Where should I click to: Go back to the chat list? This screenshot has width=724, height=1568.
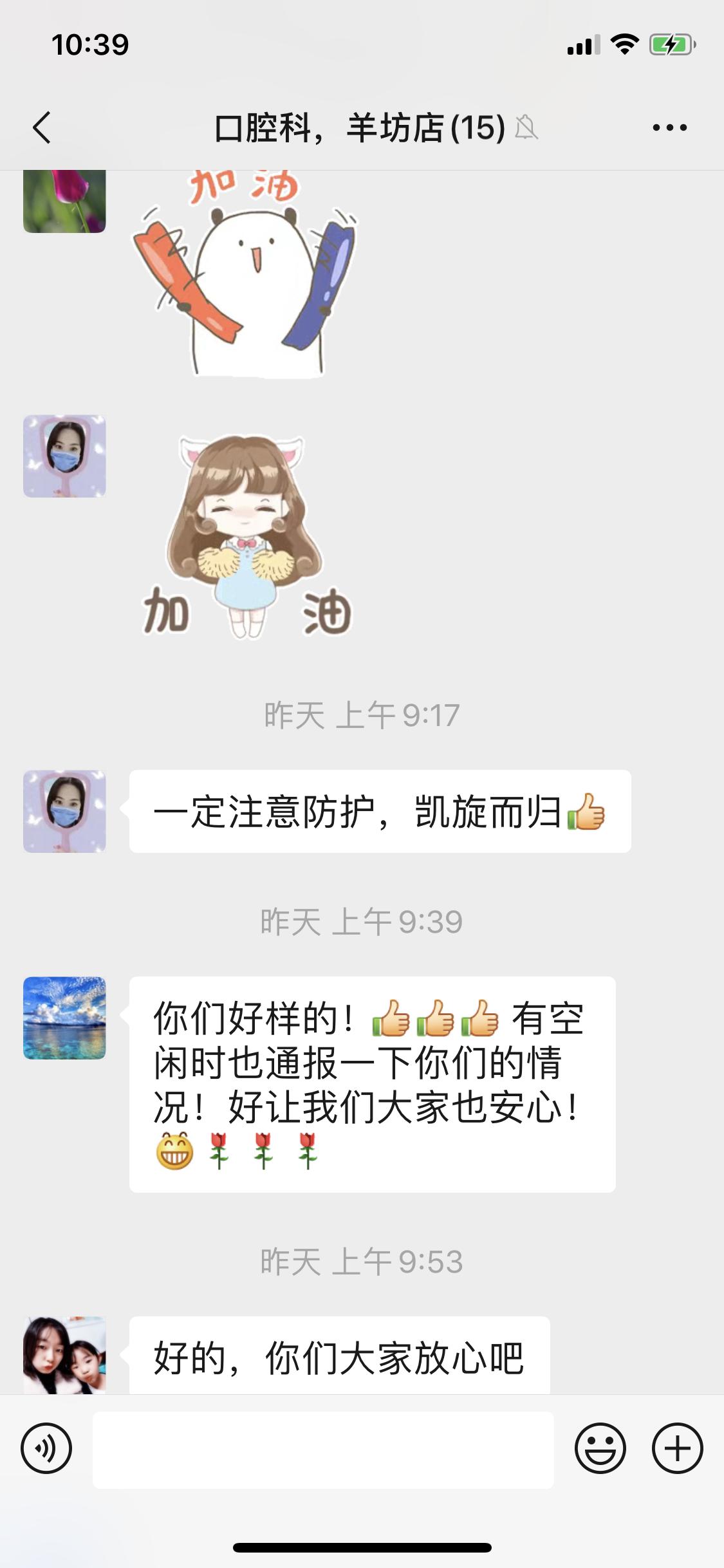click(42, 127)
